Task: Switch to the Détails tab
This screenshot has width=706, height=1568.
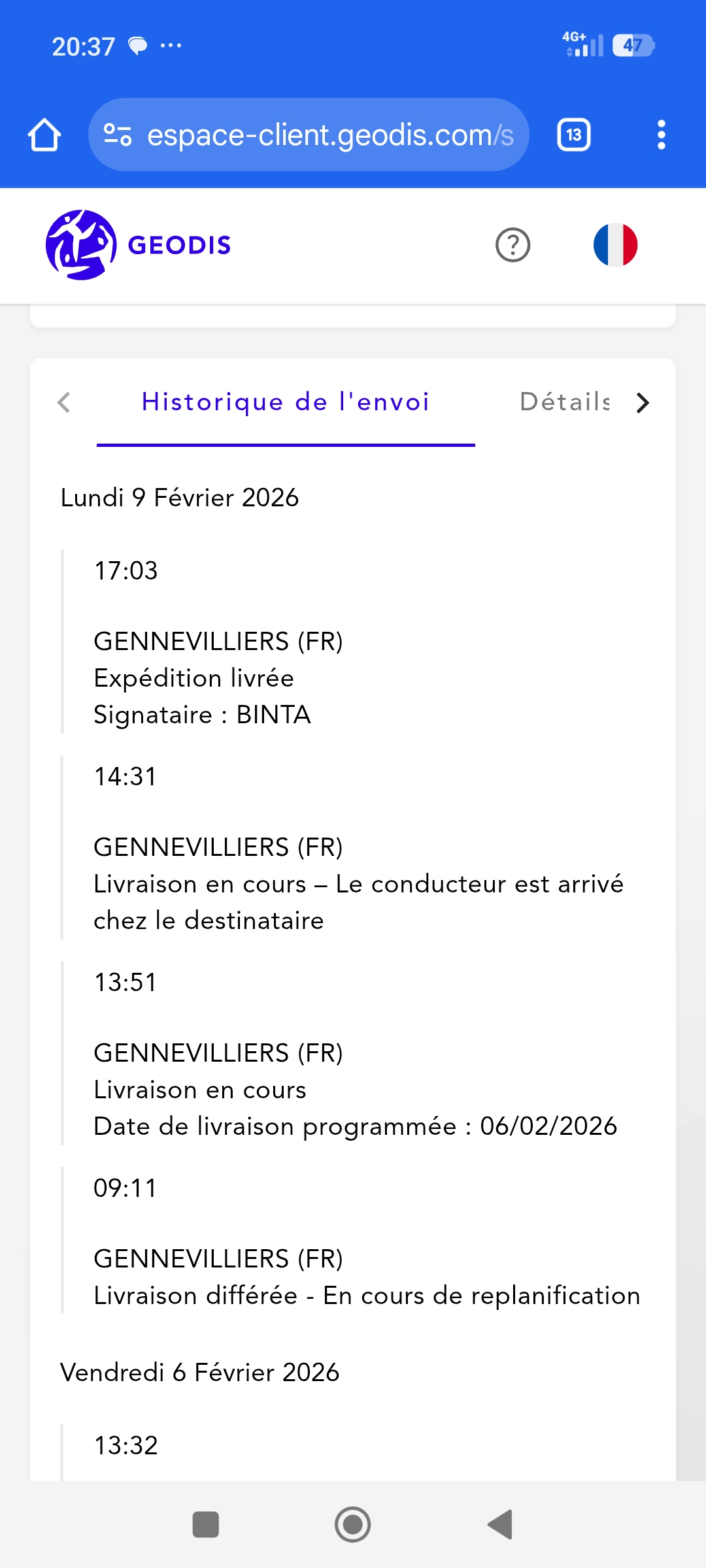Action: tap(565, 402)
